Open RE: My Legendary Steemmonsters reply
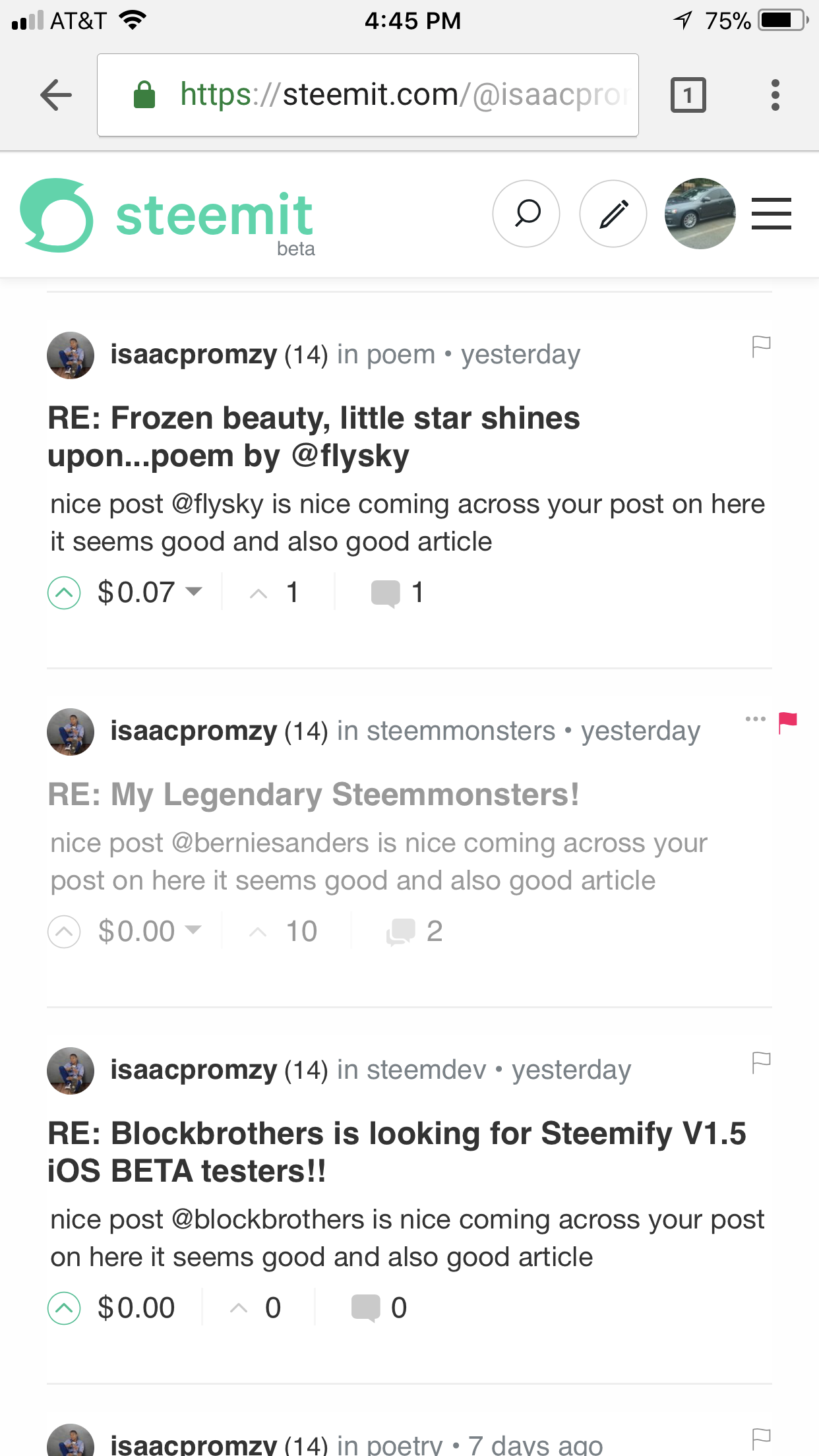 pyautogui.click(x=313, y=795)
